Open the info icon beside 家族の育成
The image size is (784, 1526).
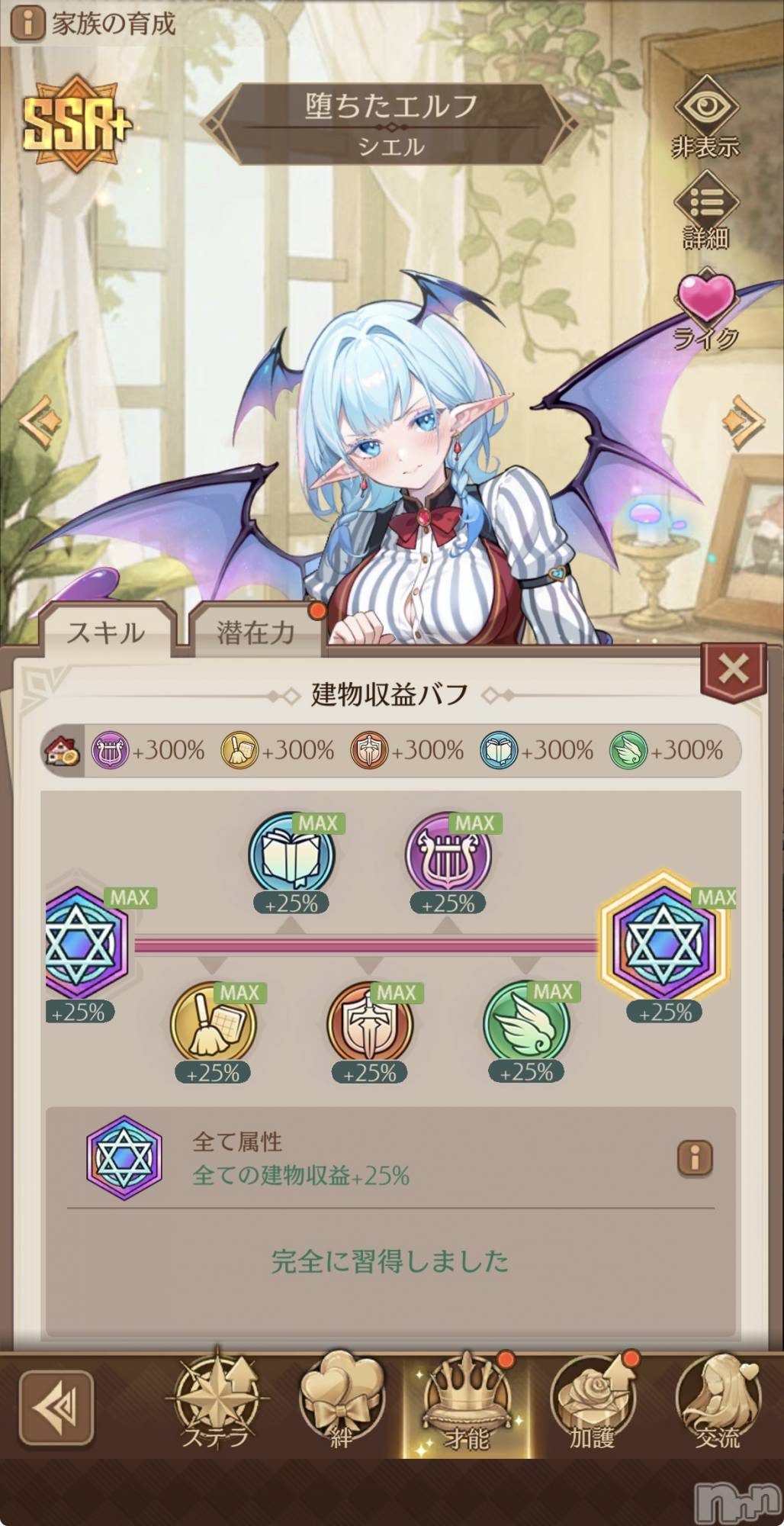(27, 23)
